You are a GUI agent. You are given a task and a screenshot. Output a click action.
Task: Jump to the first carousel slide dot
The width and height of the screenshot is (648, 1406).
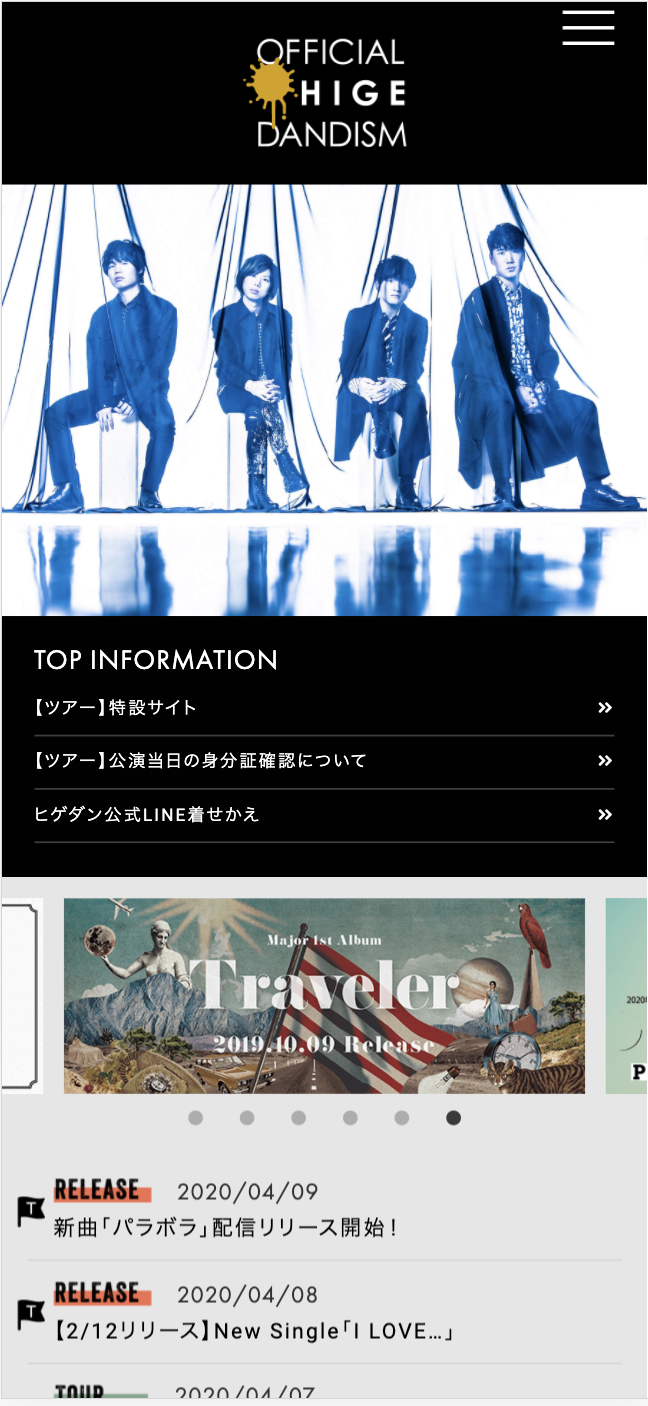196,1118
